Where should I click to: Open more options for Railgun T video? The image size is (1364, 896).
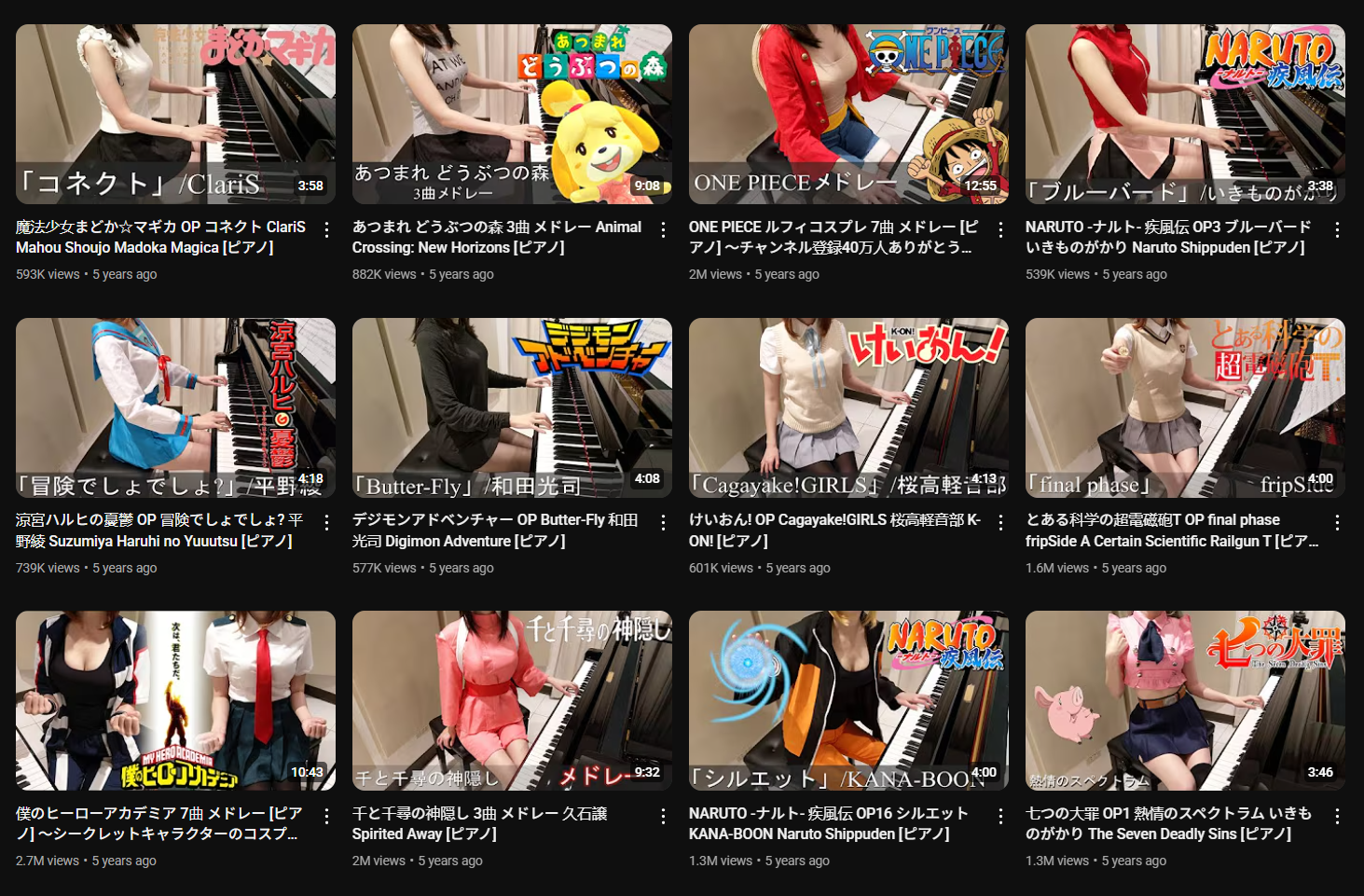pos(1337,523)
